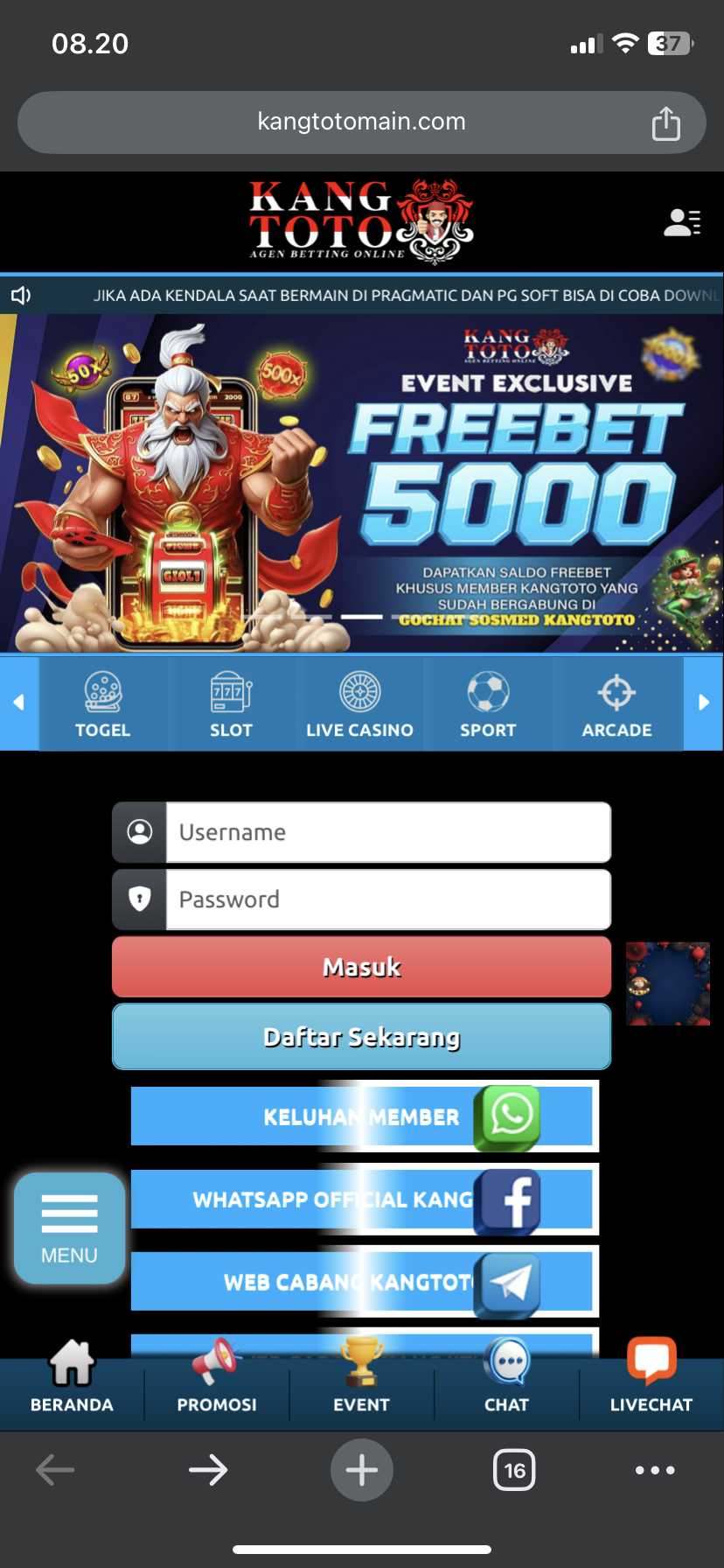Share this page from address bar

click(665, 123)
